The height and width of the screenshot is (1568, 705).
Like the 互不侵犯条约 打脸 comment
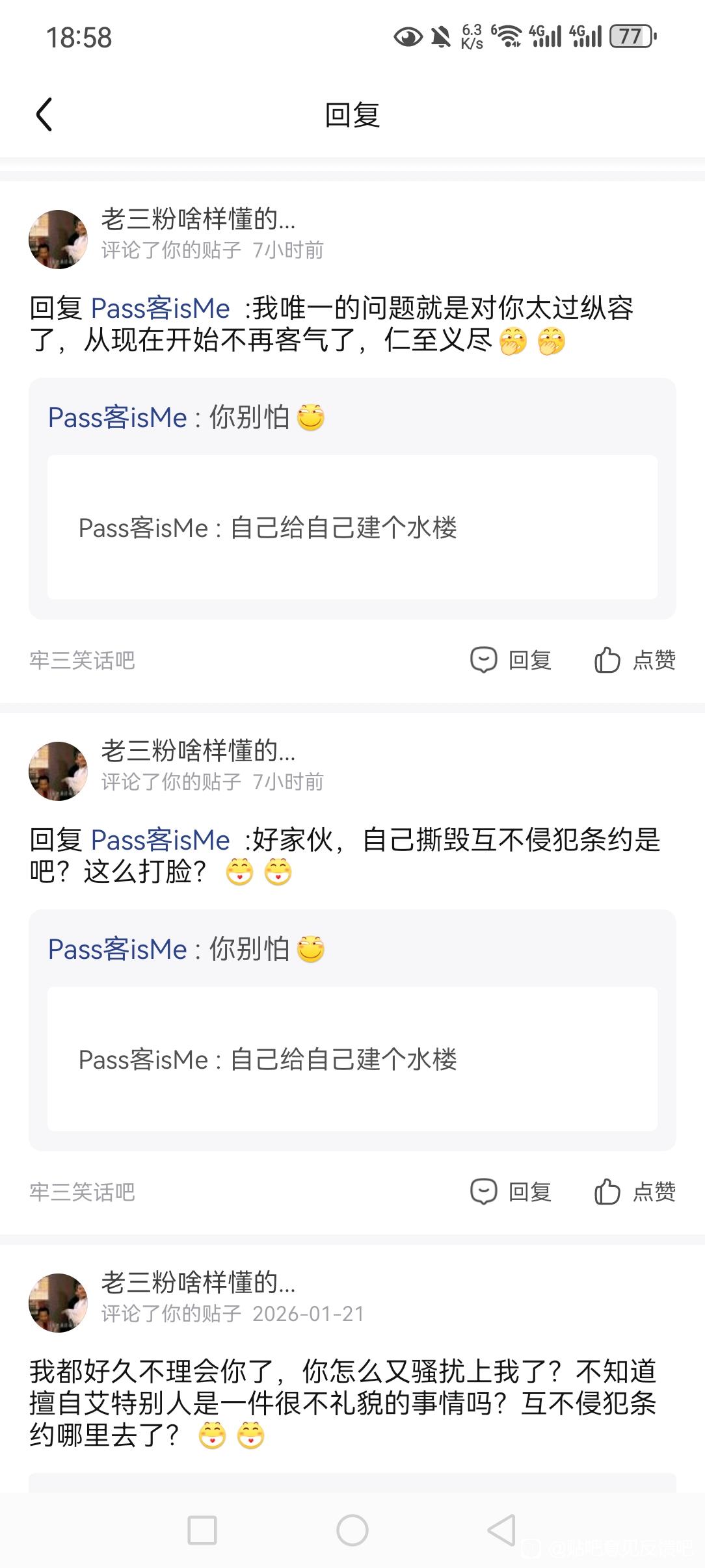635,1192
